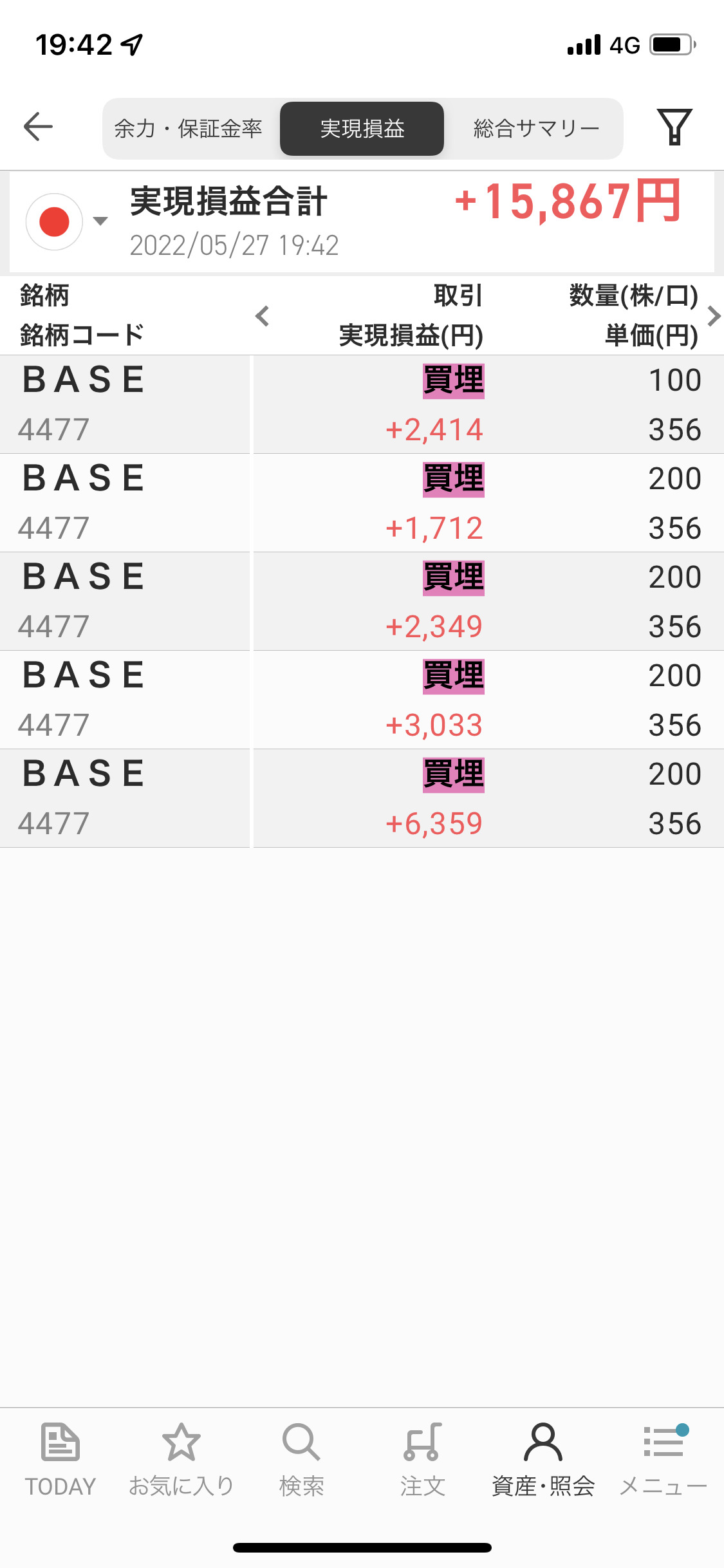Show next columns with right chevron
This screenshot has width=724, height=1568.
(713, 316)
